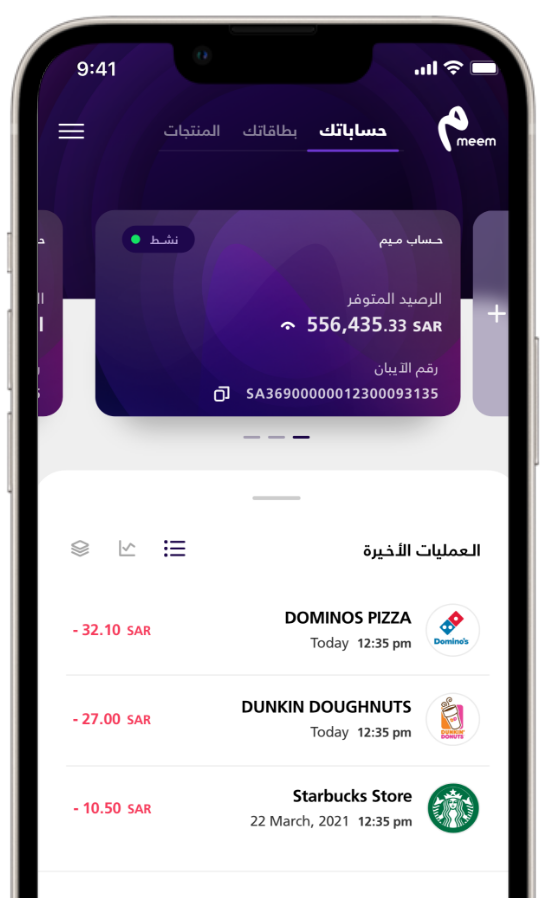The image size is (551, 898).
Task: Switch transactions to chart view
Action: tap(127, 549)
